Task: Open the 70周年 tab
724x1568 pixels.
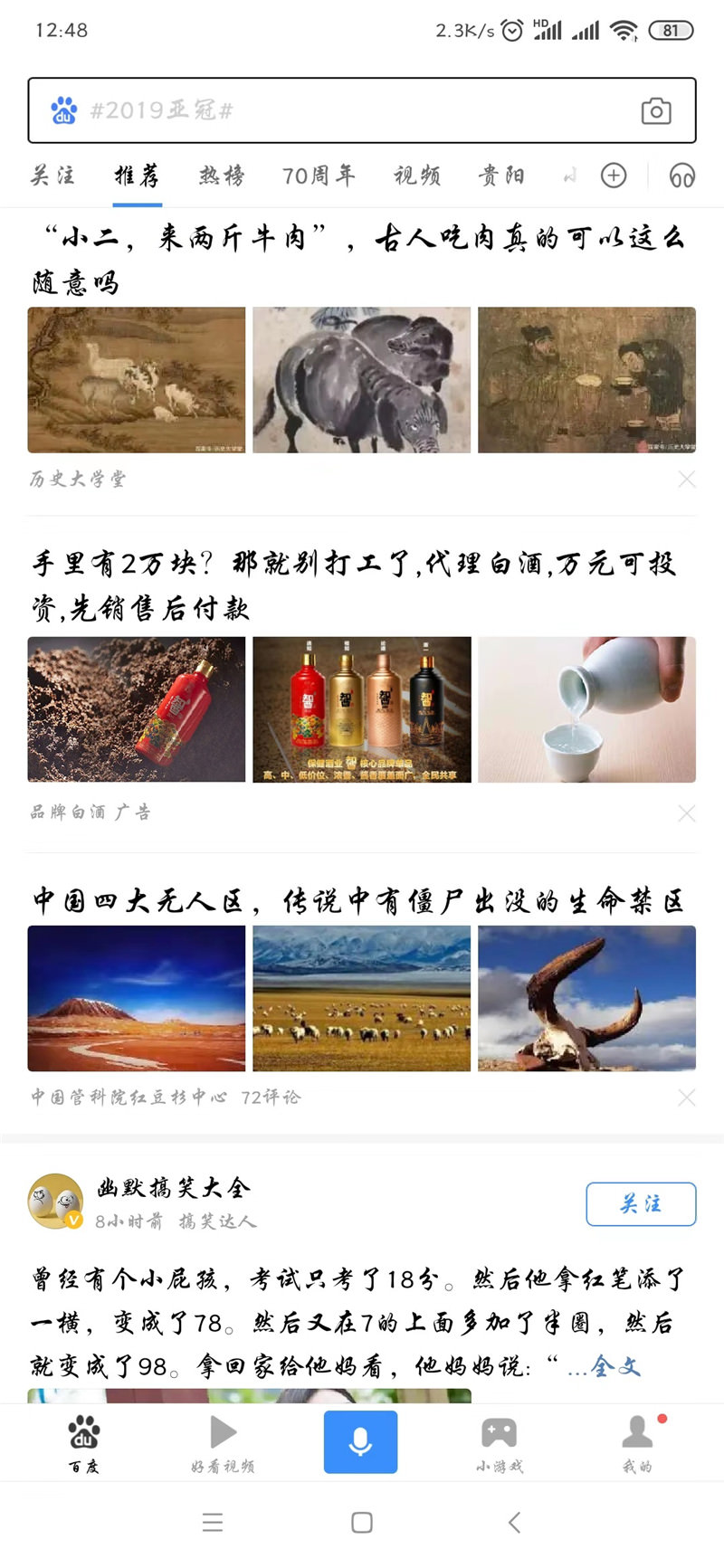Action: (319, 176)
